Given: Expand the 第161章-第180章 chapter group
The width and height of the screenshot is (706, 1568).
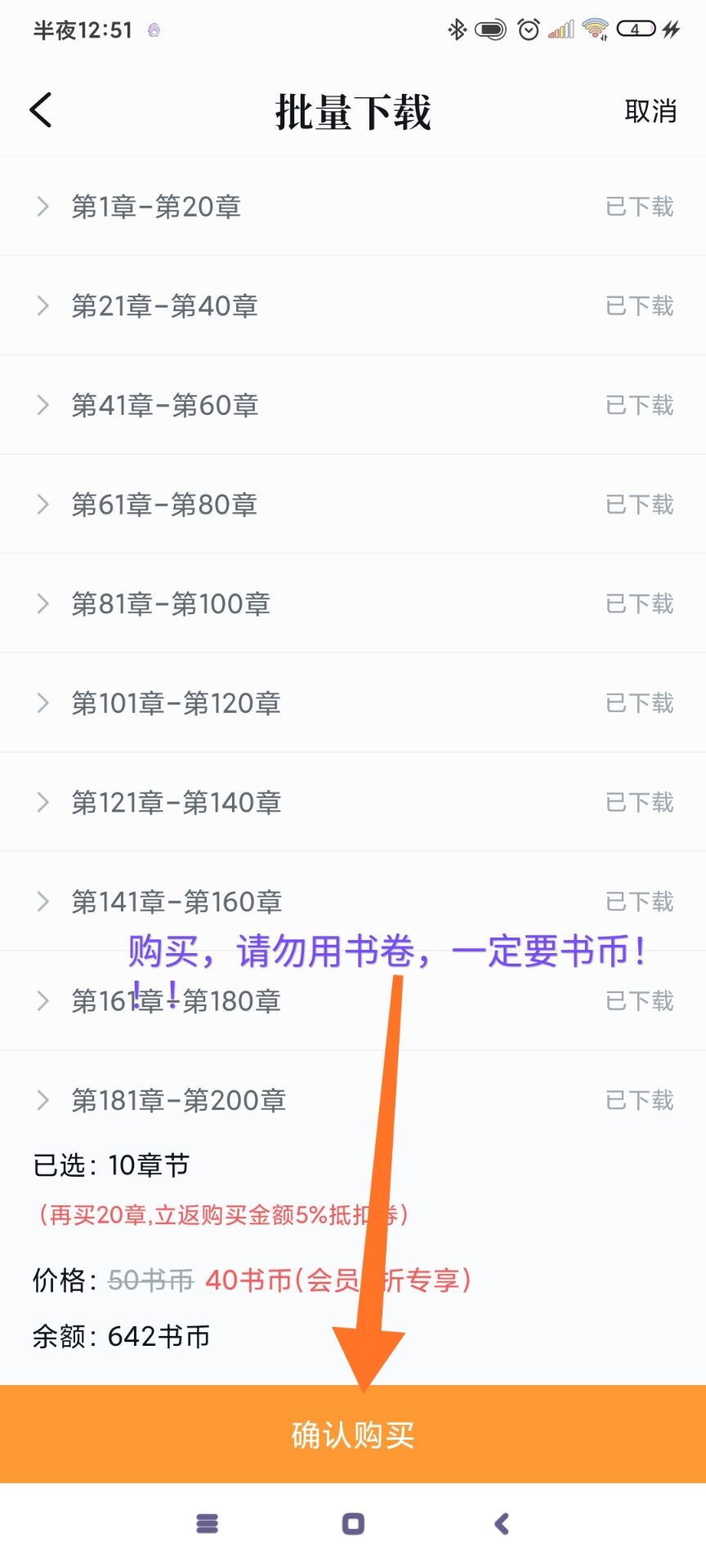Looking at the screenshot, I should [x=43, y=1001].
